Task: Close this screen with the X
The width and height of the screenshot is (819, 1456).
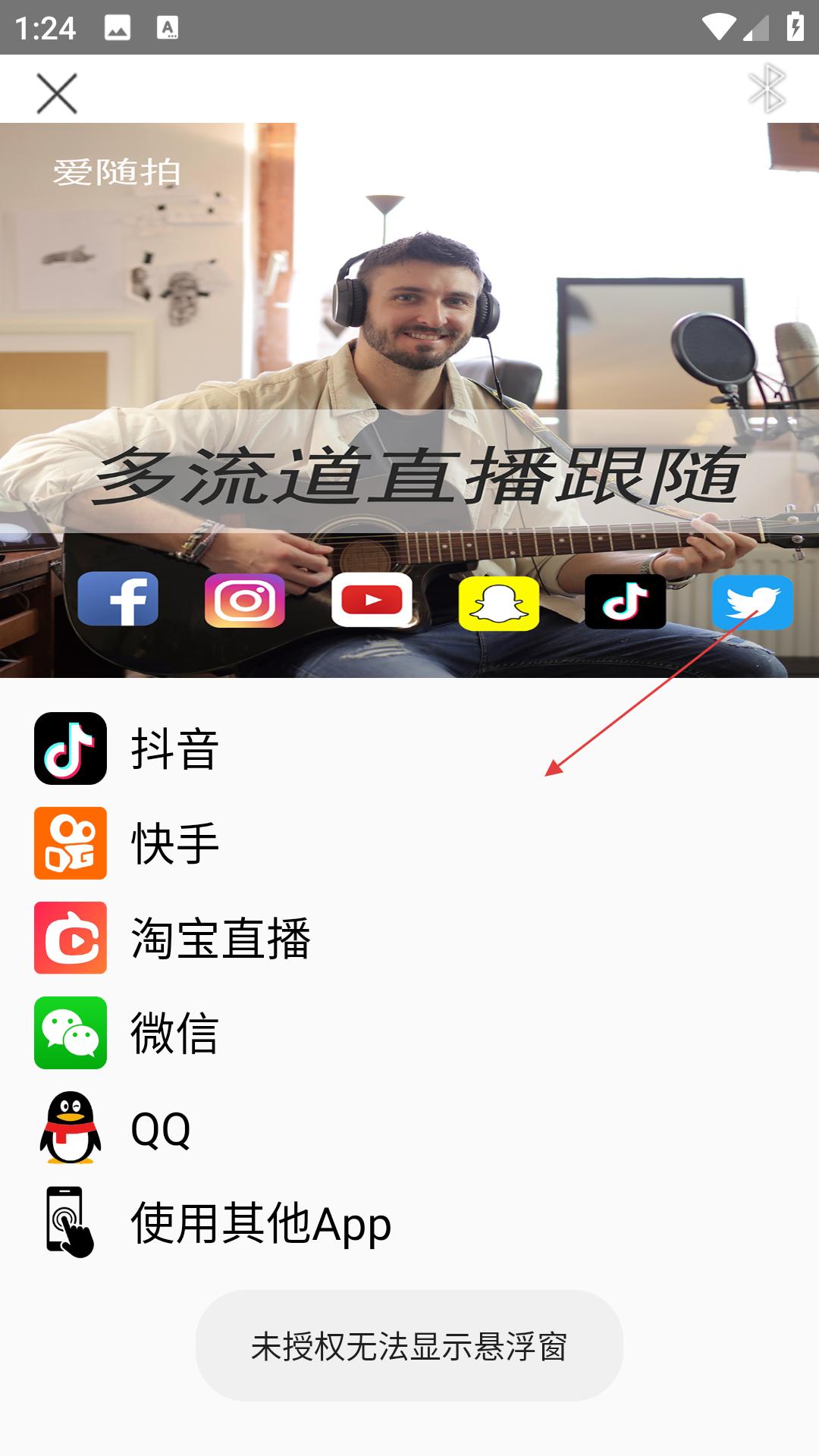Action: 57,94
